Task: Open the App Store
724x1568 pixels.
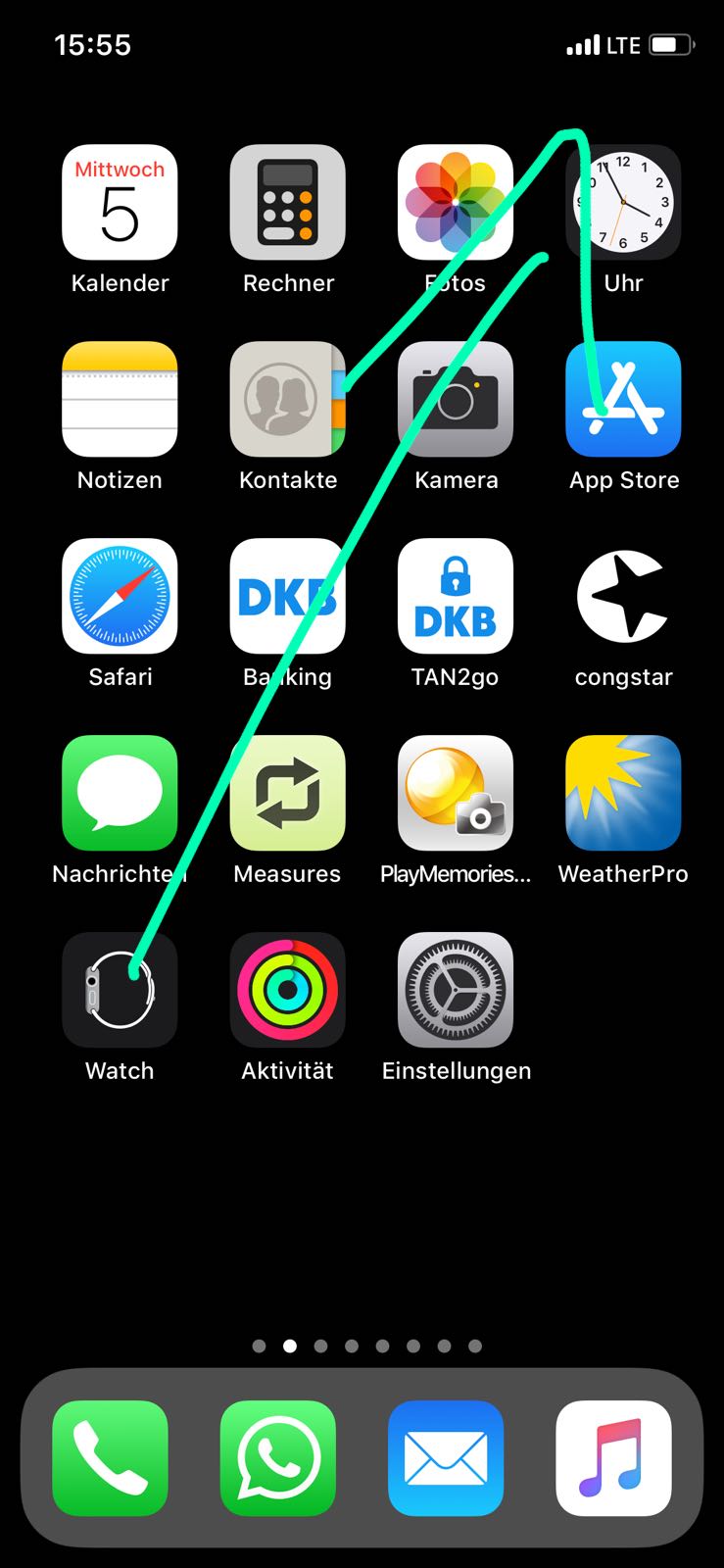Action: tap(623, 399)
